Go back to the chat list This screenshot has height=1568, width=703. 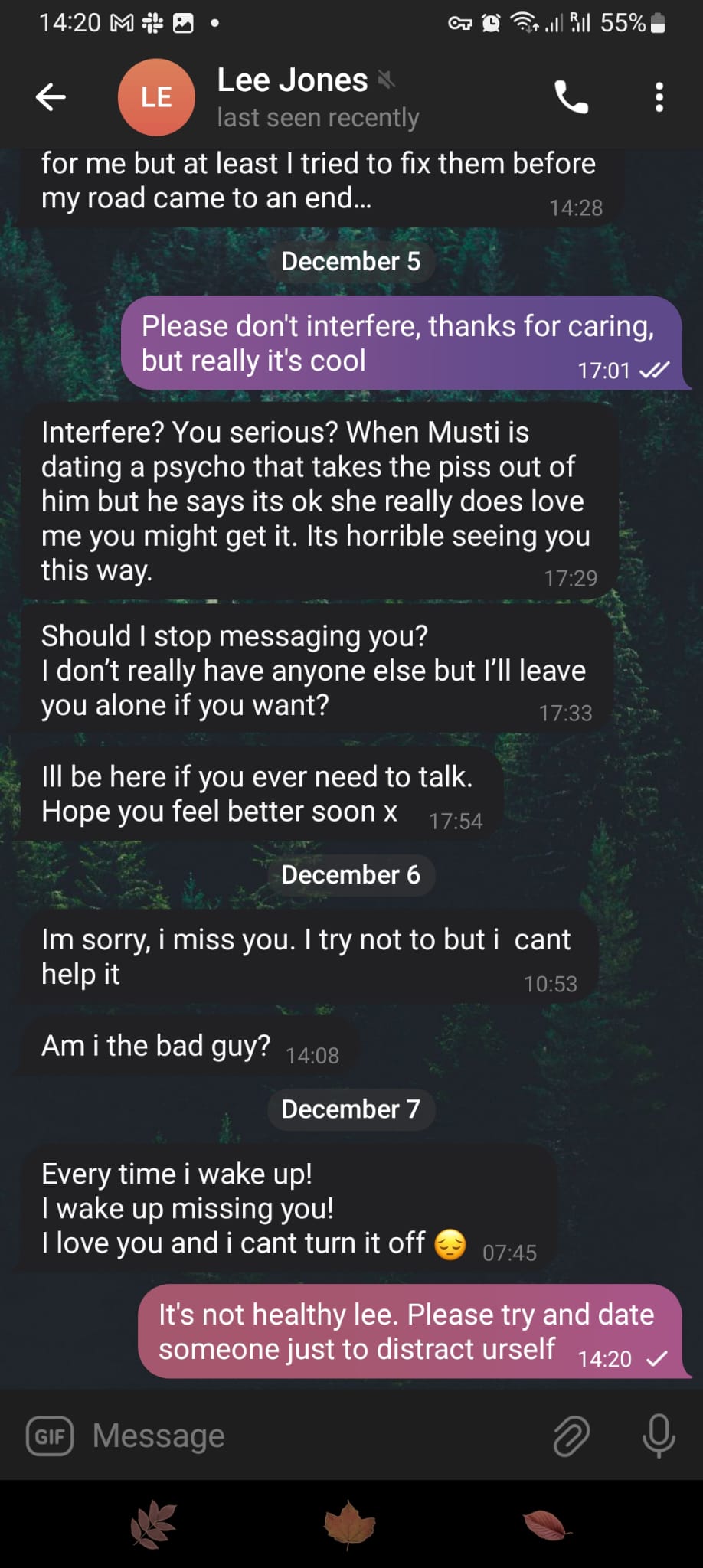tap(51, 97)
